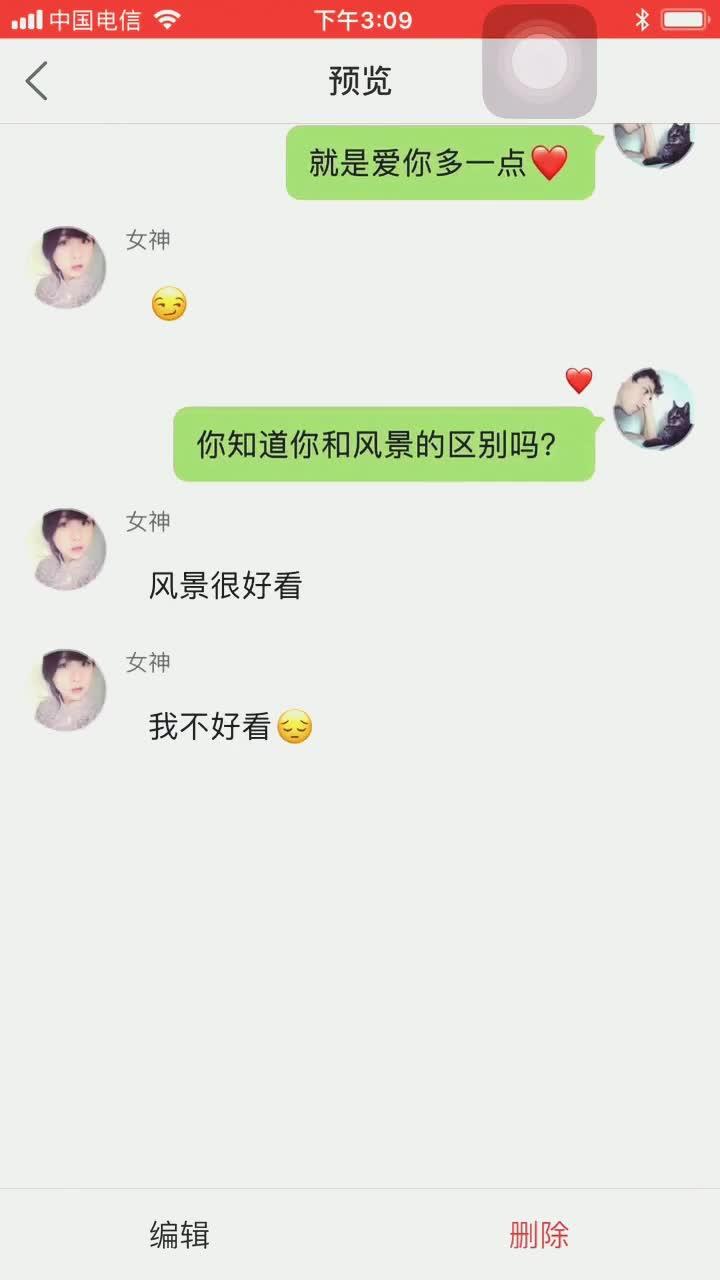
Task: Tap the 编辑 button
Action: click(180, 1235)
